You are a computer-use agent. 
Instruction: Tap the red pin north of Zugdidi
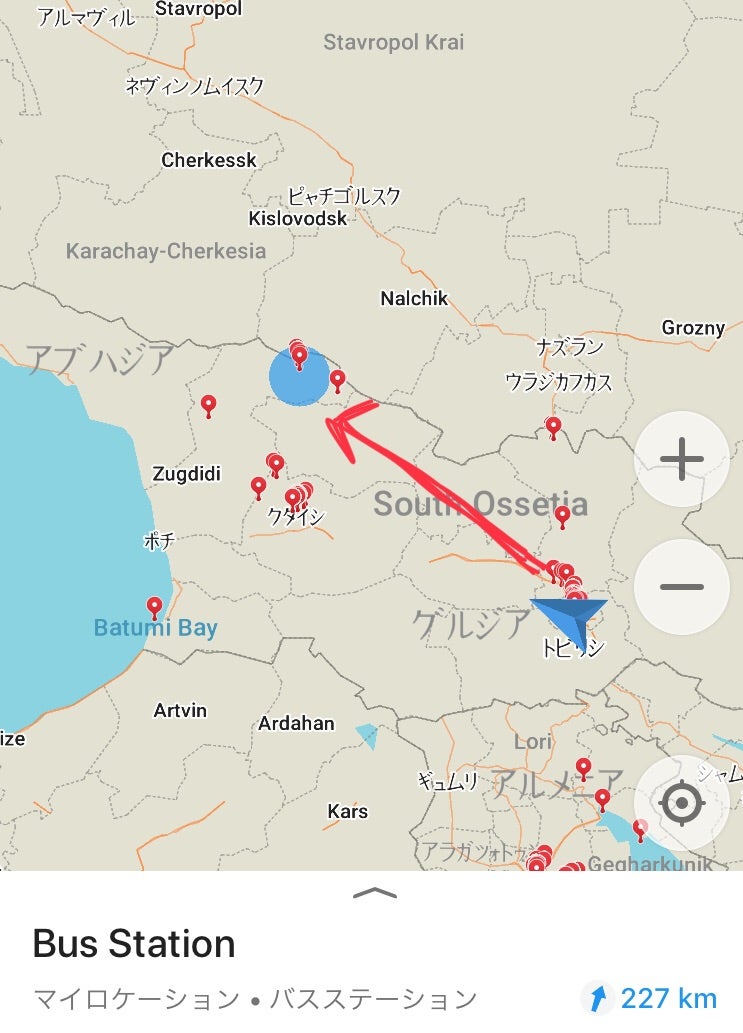208,405
